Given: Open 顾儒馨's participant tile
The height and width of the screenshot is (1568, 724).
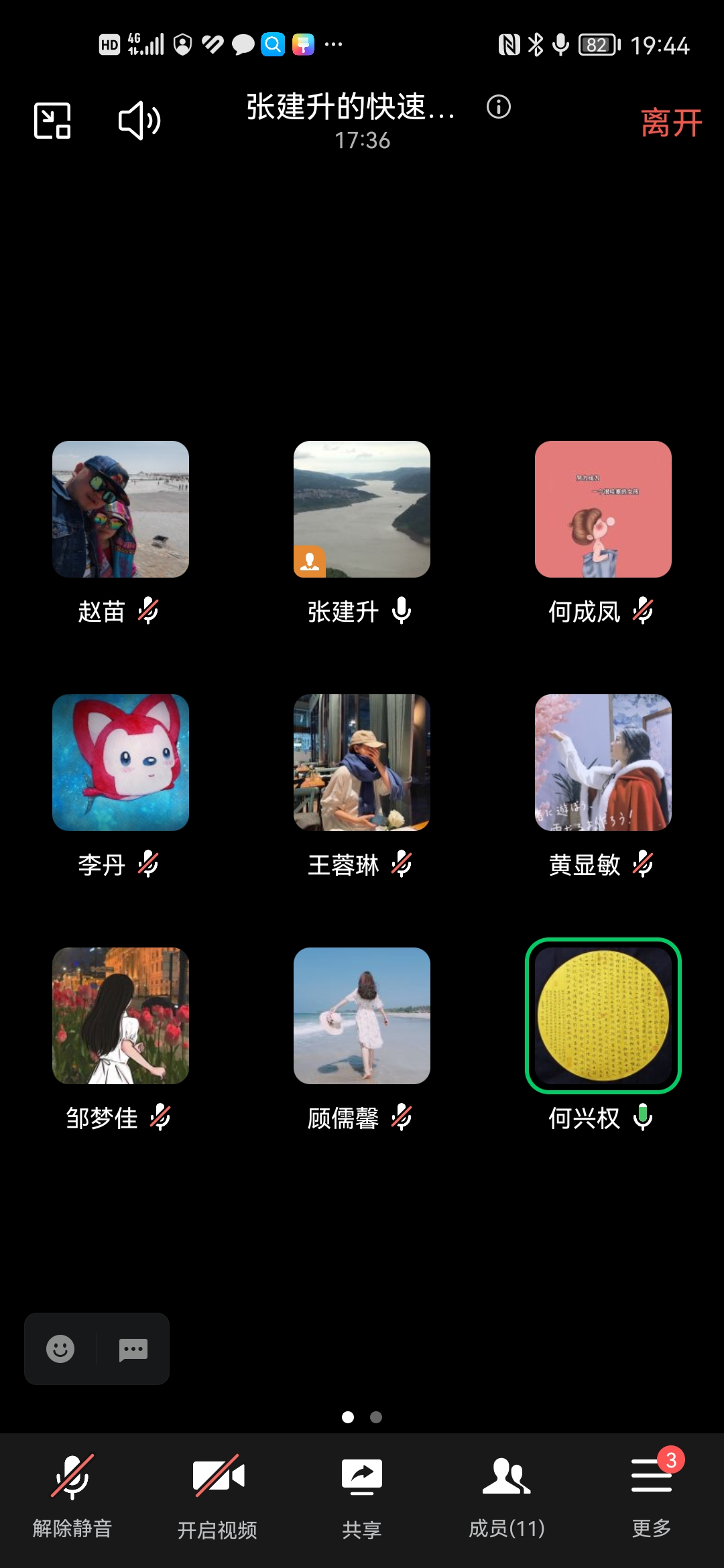Looking at the screenshot, I should click(362, 1016).
